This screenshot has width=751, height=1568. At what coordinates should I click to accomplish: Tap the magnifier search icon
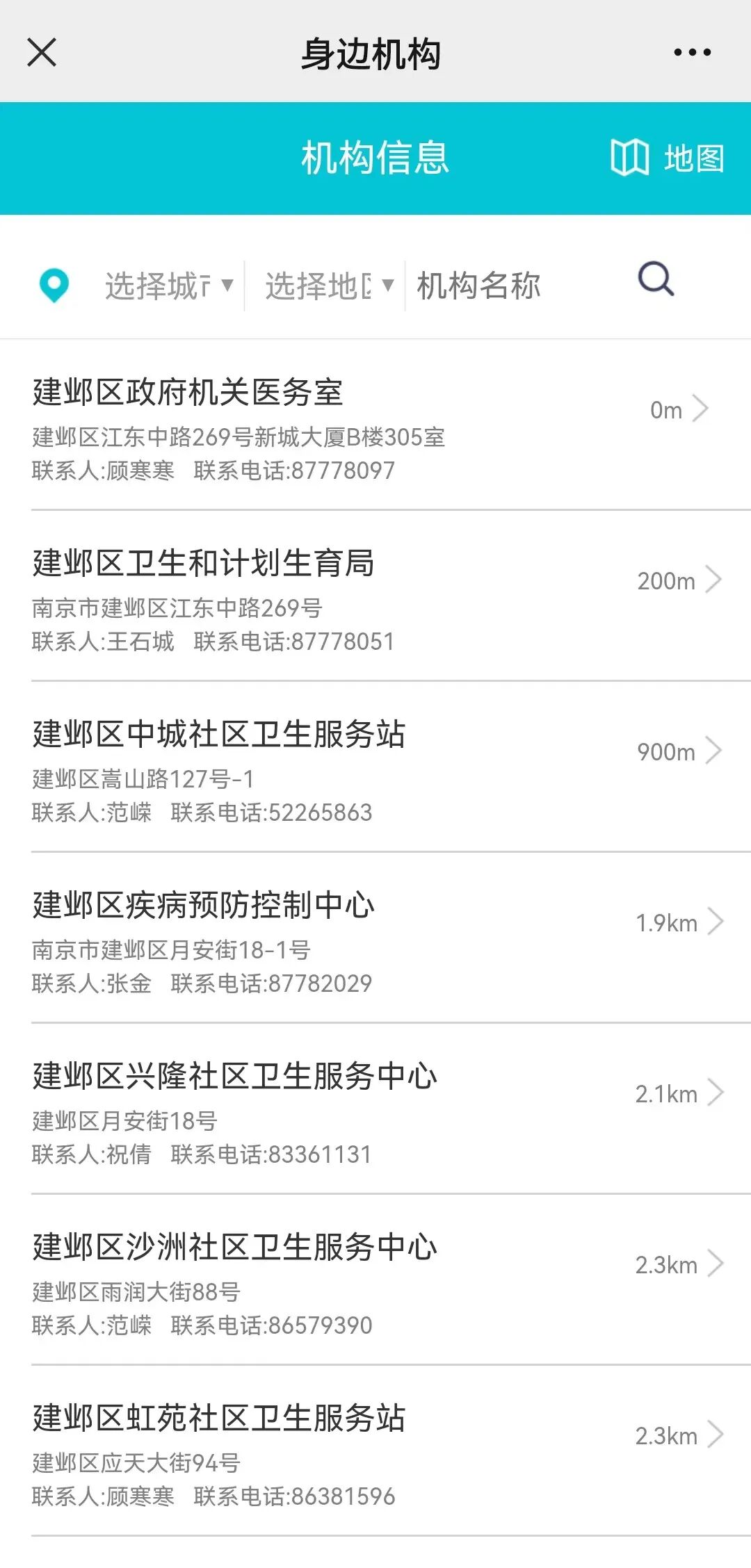coord(656,280)
